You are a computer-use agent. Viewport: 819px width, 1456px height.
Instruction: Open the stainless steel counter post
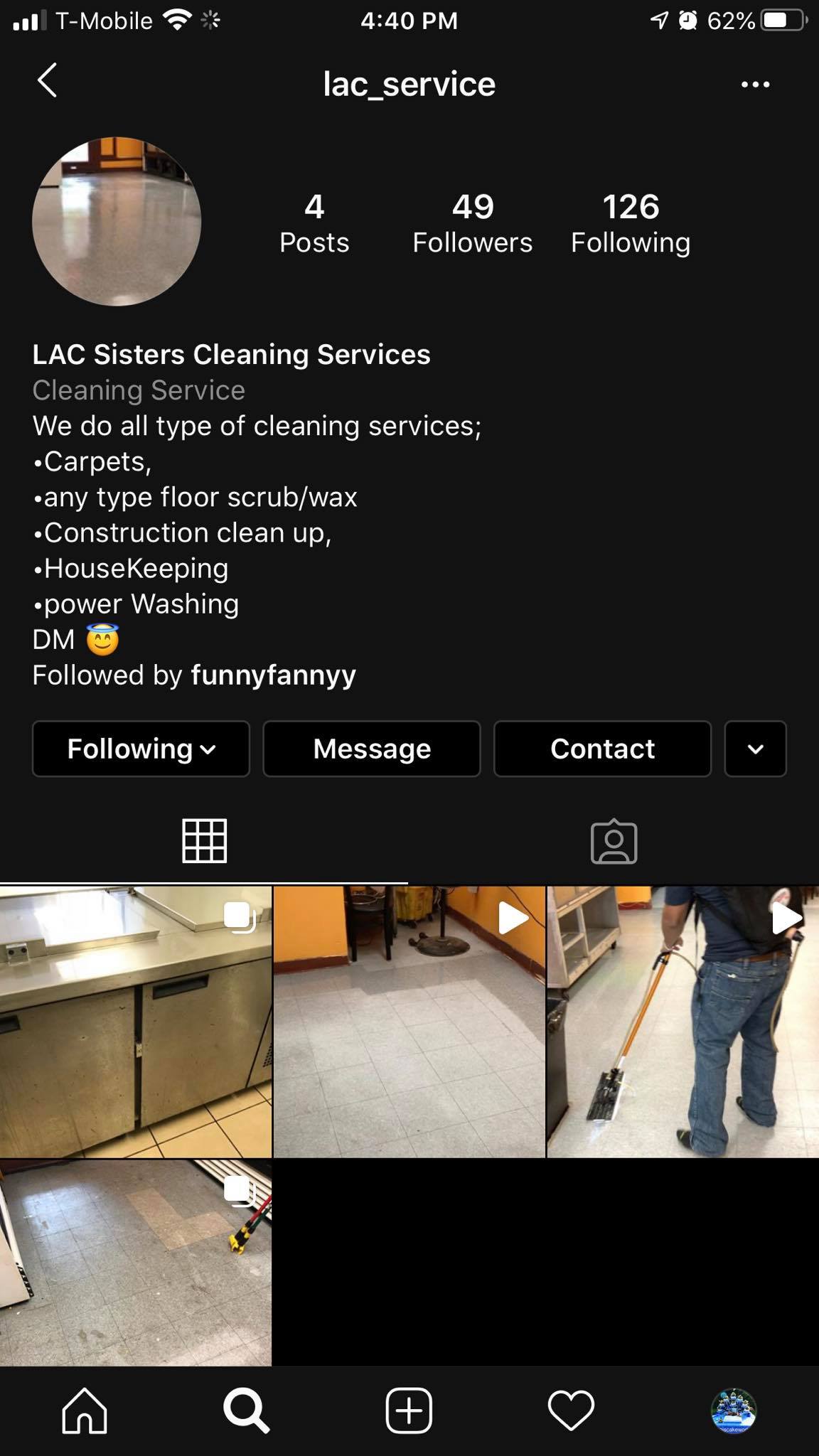point(135,1021)
